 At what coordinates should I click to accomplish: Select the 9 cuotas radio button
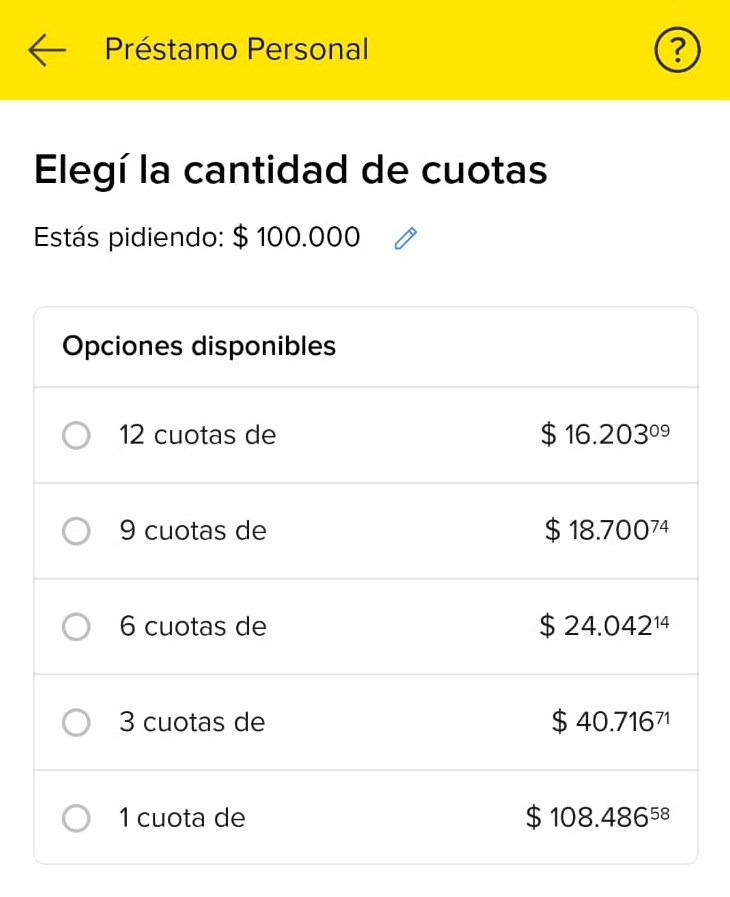(75, 531)
